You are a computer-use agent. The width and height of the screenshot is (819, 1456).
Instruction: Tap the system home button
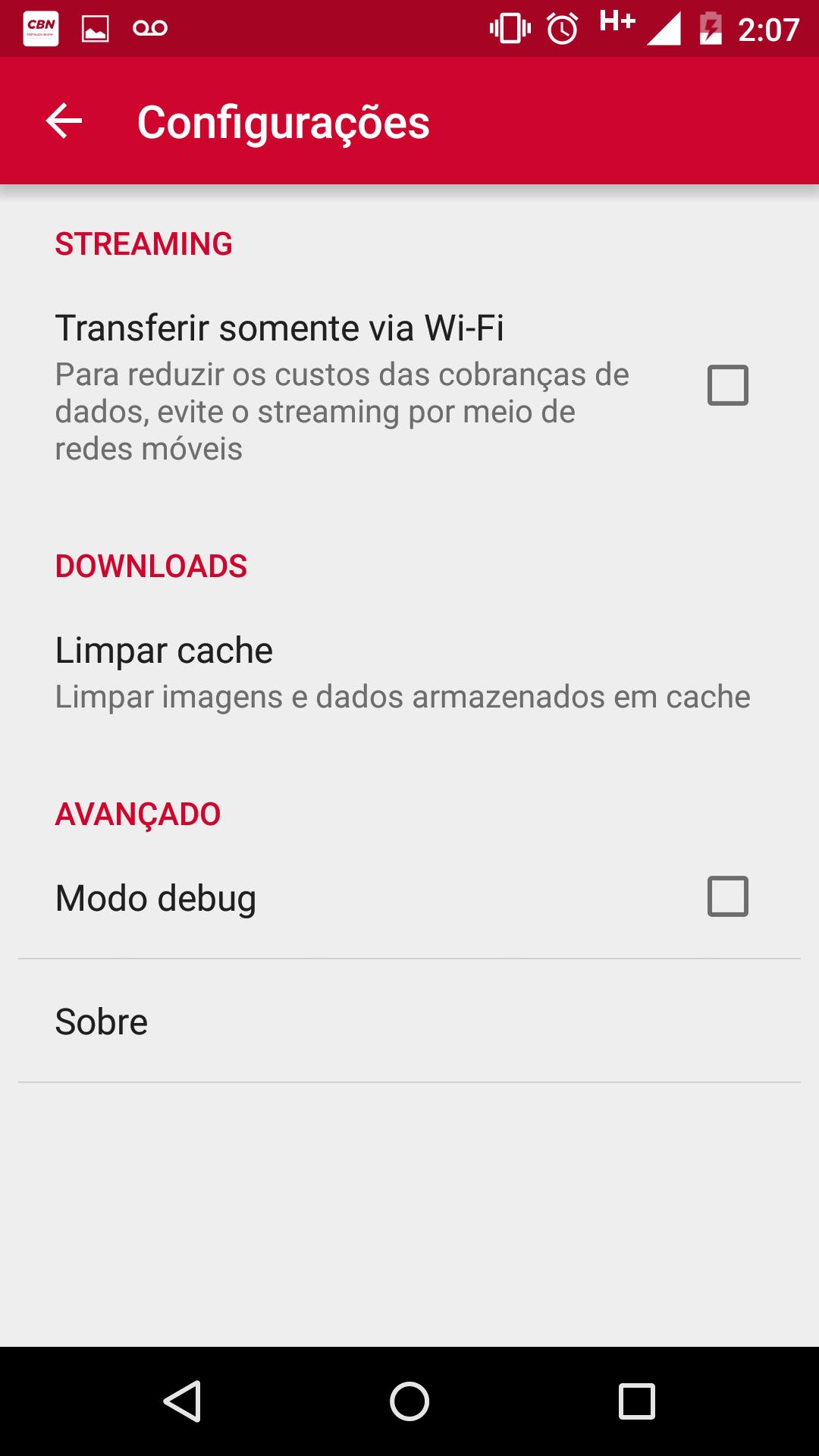pyautogui.click(x=409, y=1401)
